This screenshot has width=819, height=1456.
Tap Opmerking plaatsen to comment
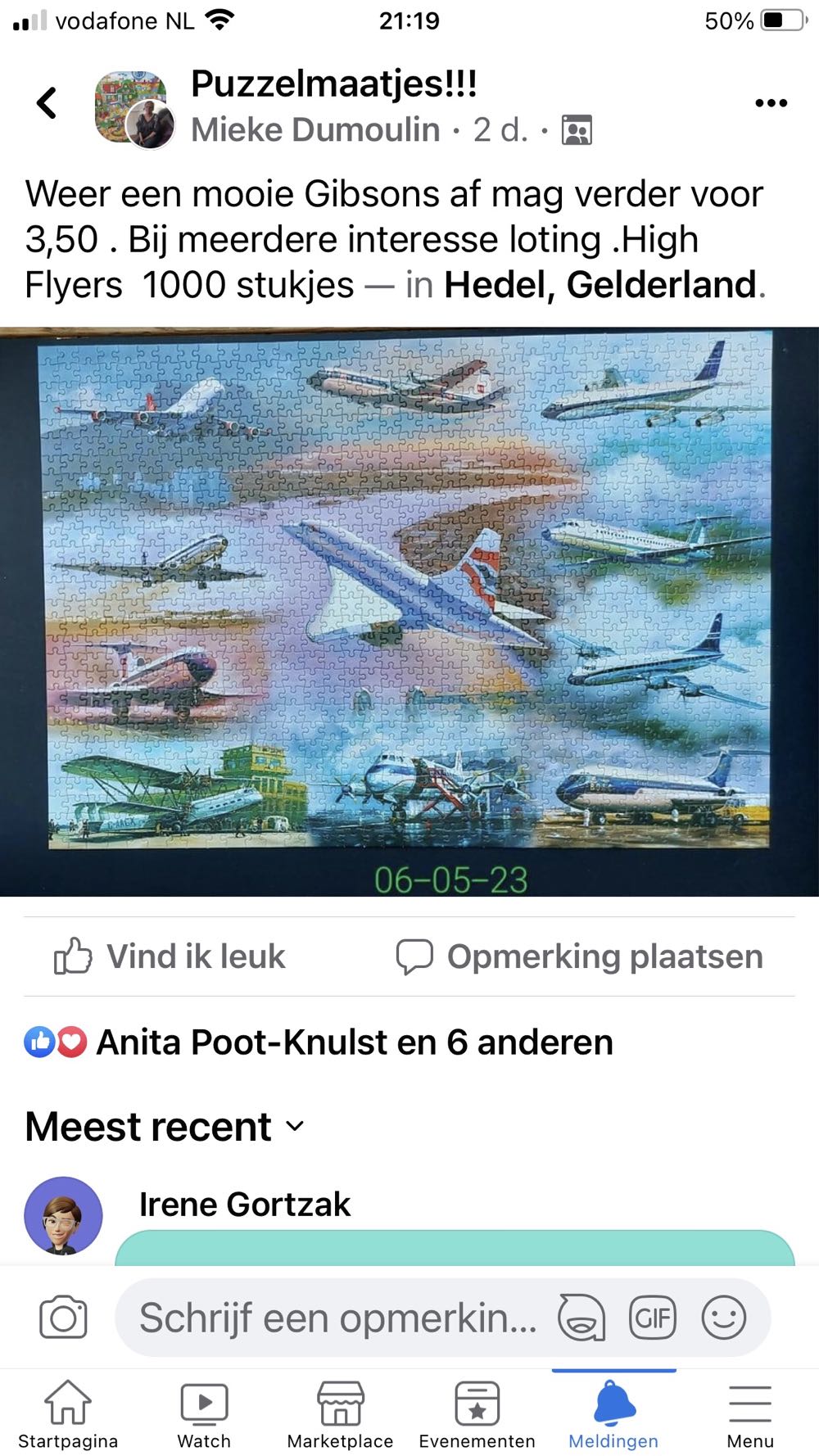580,956
